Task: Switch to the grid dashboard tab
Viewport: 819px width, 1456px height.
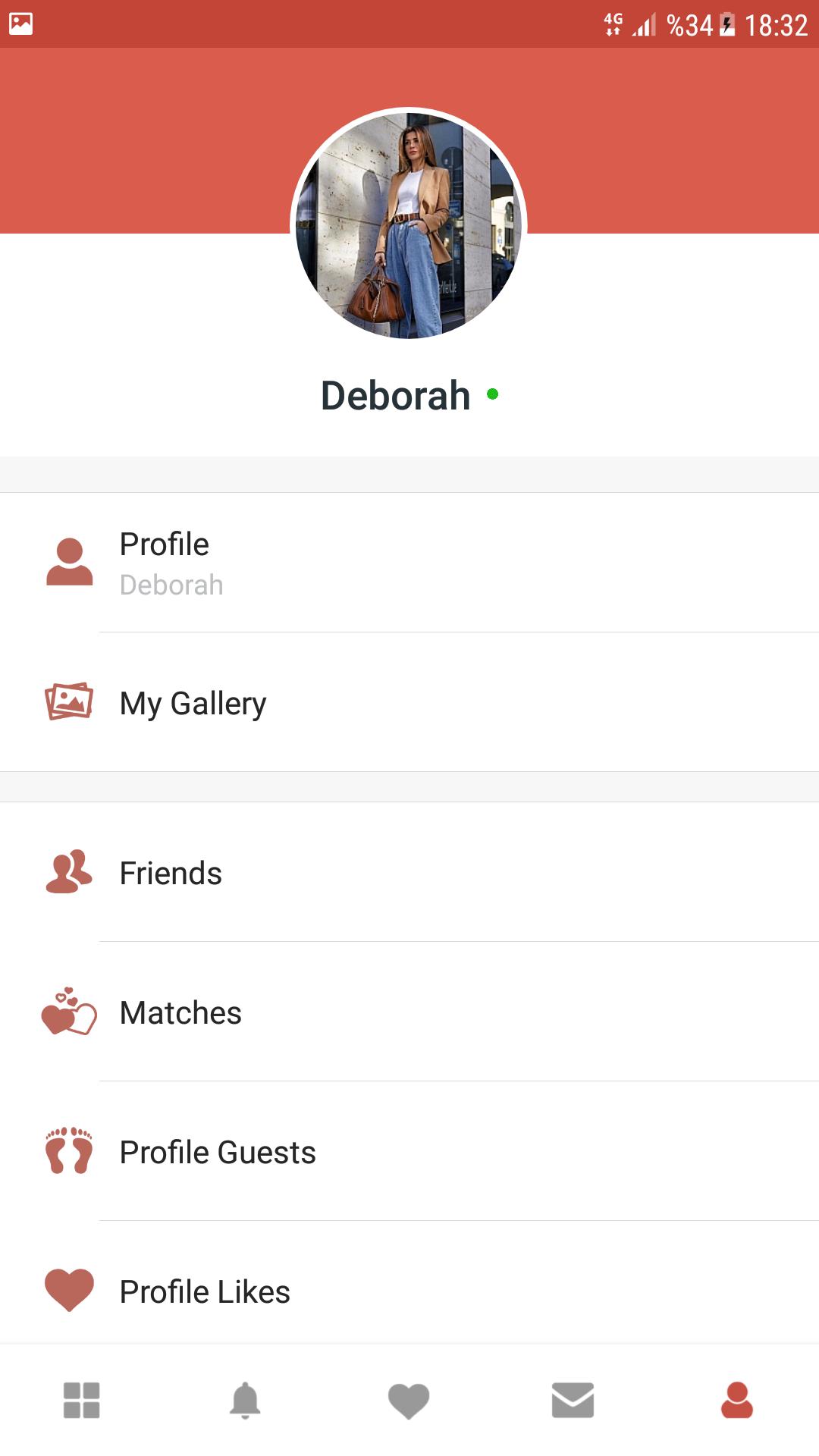Action: 82,1400
